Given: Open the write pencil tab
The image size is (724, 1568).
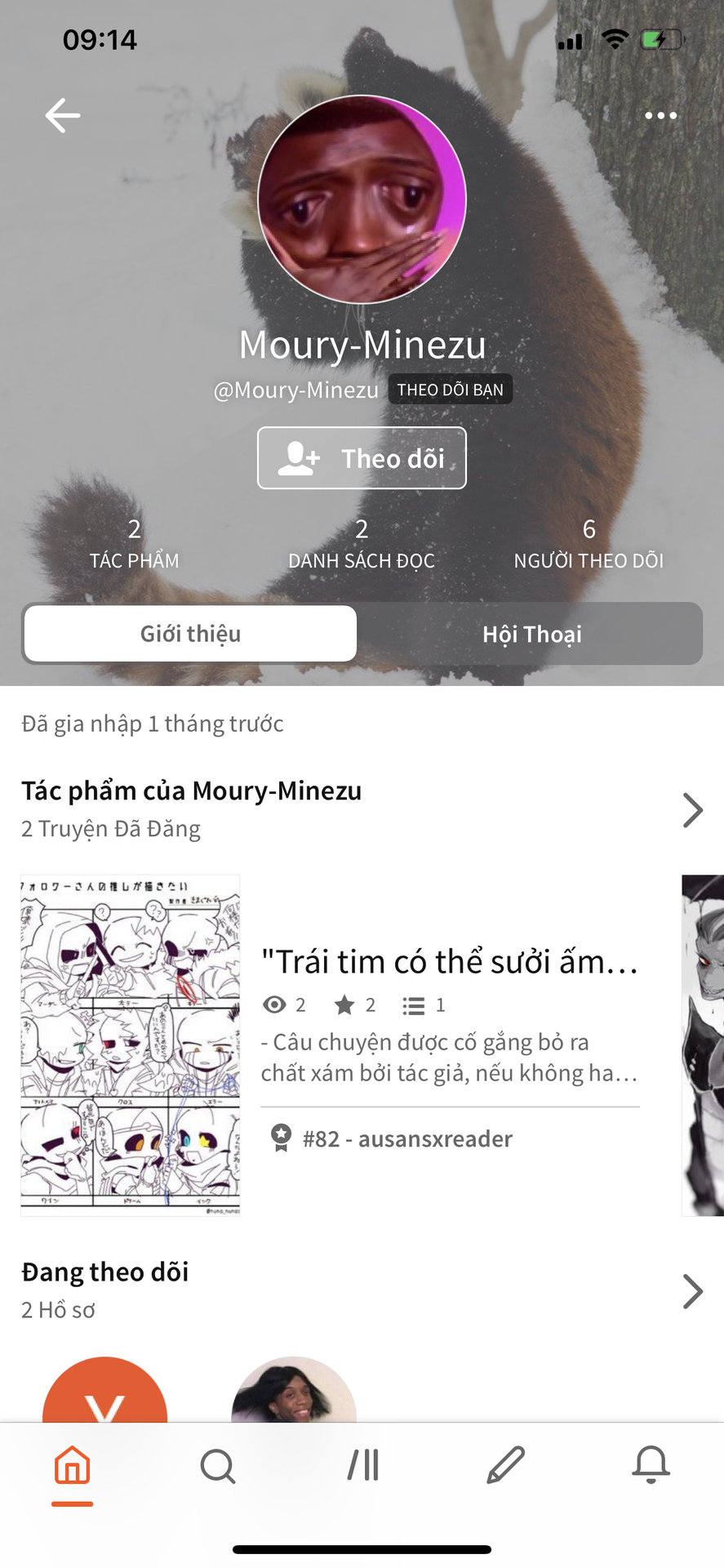Looking at the screenshot, I should tap(506, 1466).
